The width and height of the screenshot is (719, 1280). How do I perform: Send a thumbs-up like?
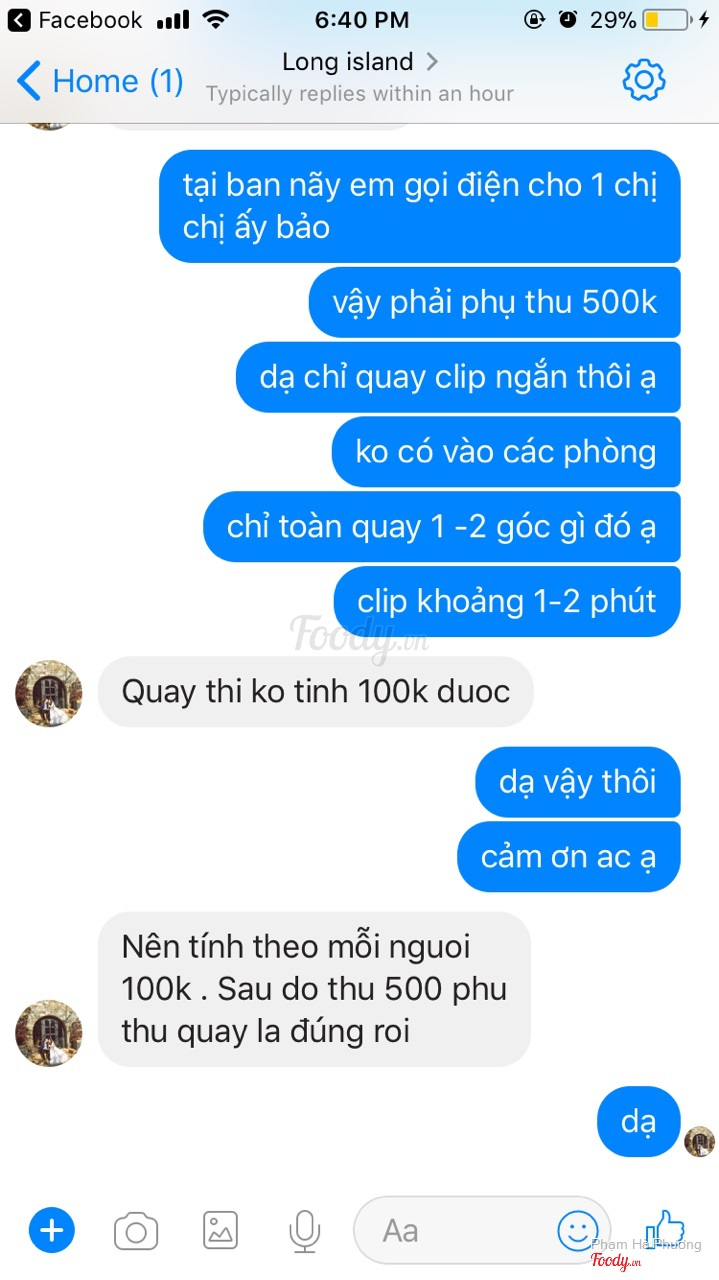tap(663, 1228)
